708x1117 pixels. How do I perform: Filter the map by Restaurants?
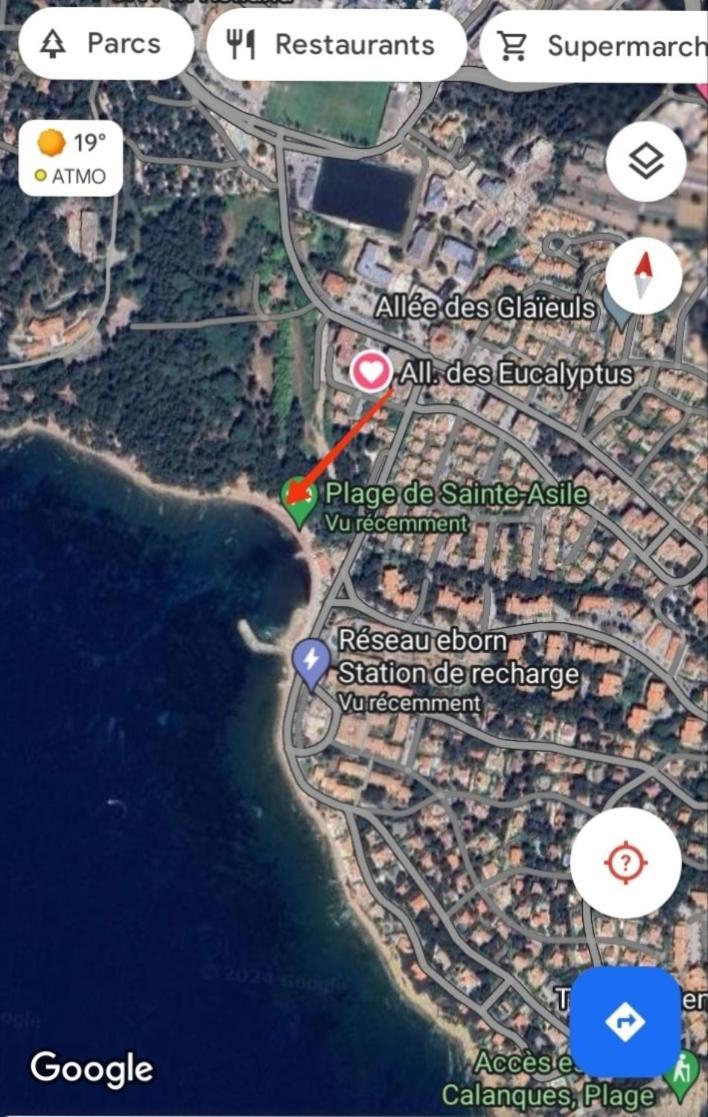click(336, 45)
